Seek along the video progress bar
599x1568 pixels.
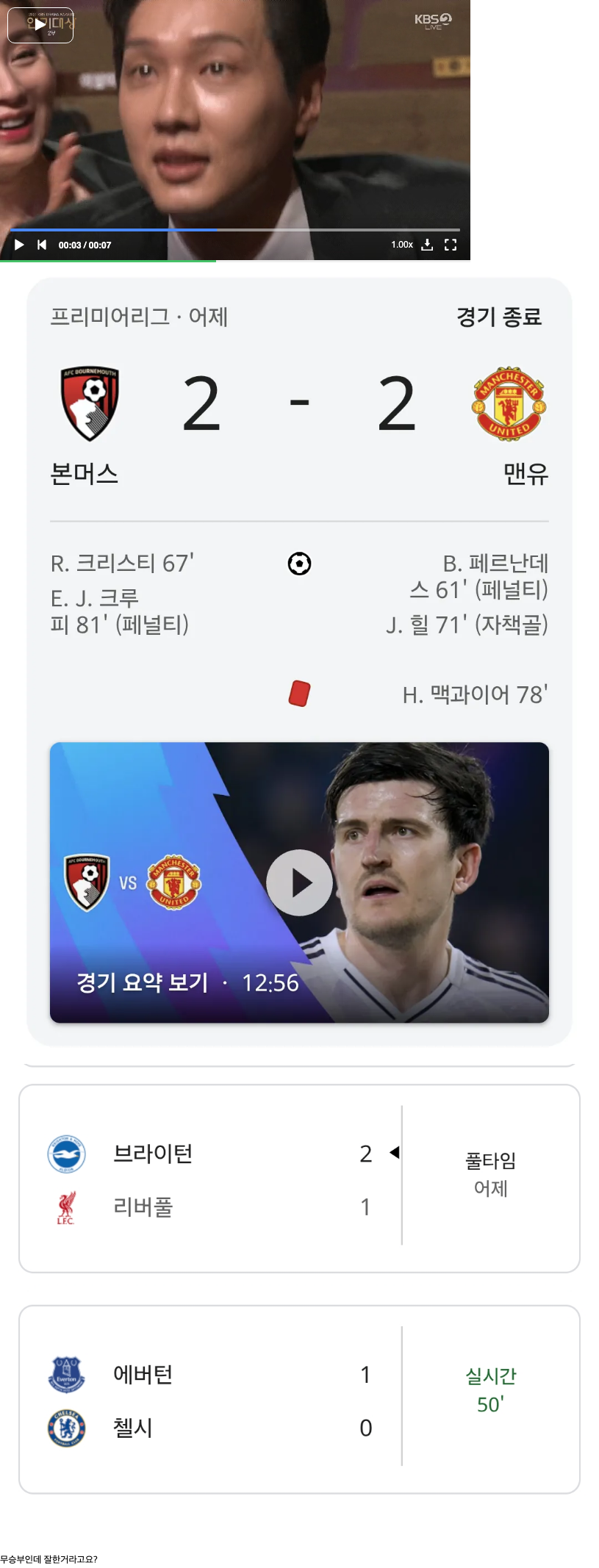tap(235, 230)
